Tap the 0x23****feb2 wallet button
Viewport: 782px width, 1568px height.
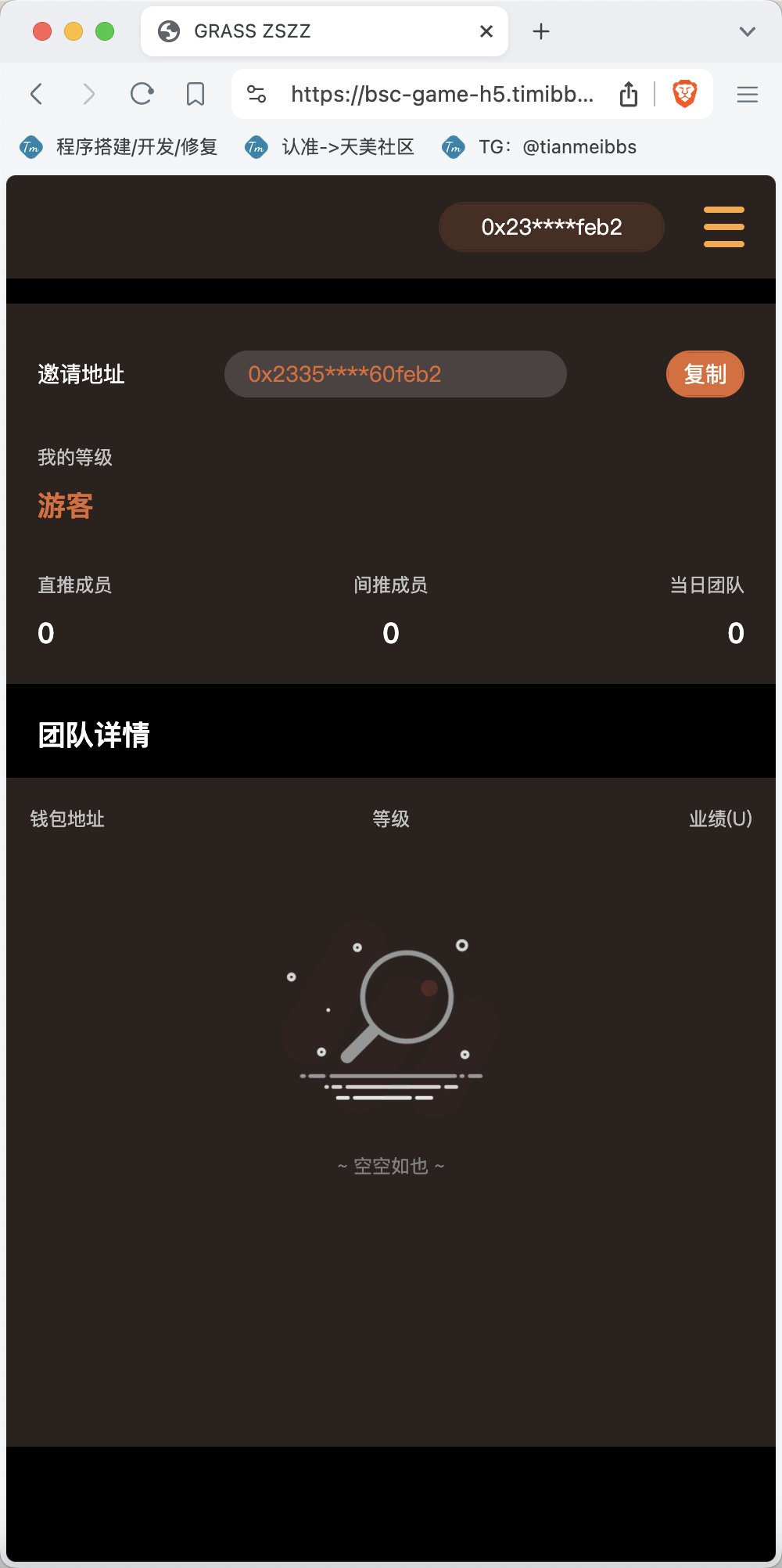click(x=551, y=227)
